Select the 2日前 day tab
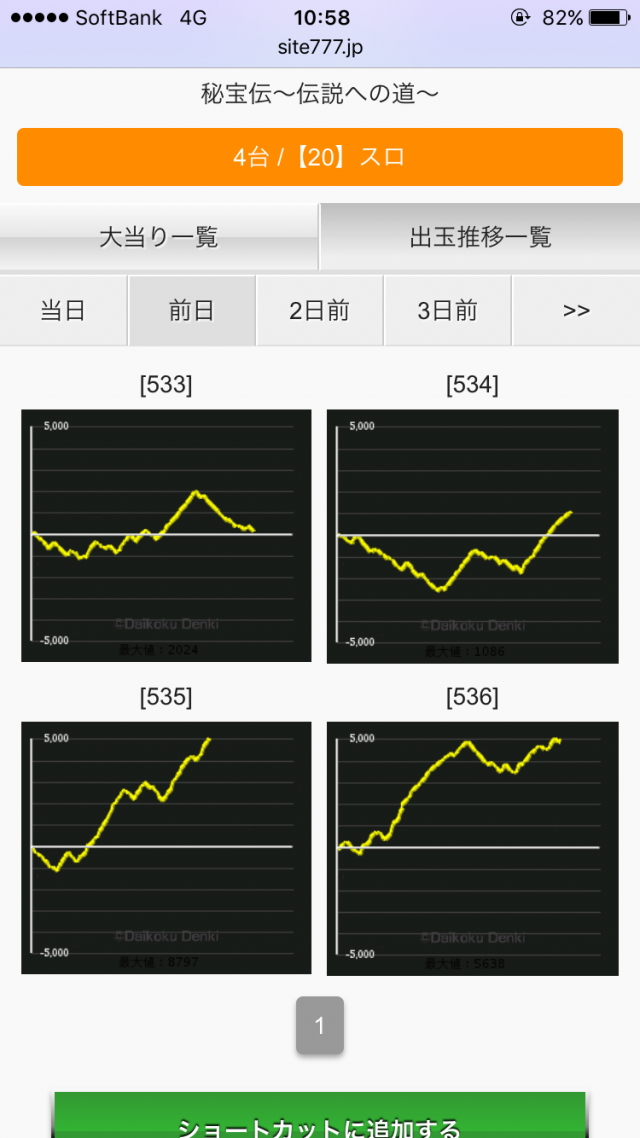The image size is (640, 1138). 319,311
